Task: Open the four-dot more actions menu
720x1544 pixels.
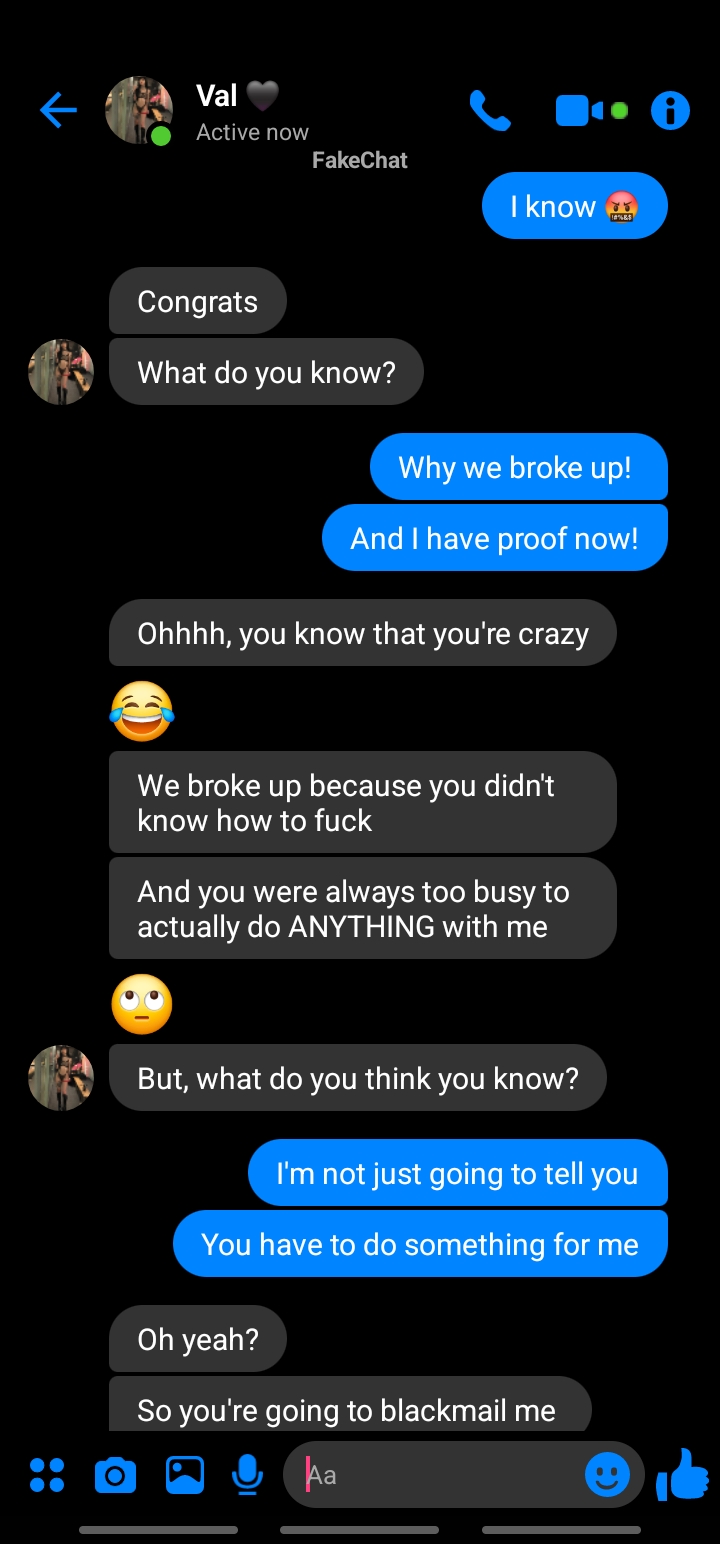Action: coord(47,1475)
